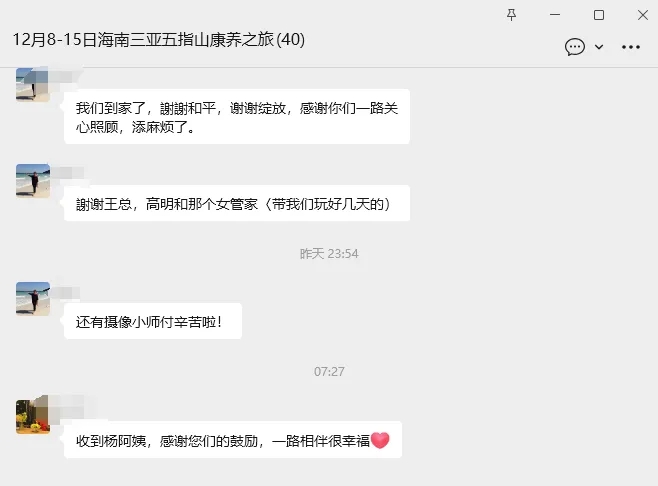Maximize the chat window
Viewport: 658px width, 486px height.
pos(599,14)
